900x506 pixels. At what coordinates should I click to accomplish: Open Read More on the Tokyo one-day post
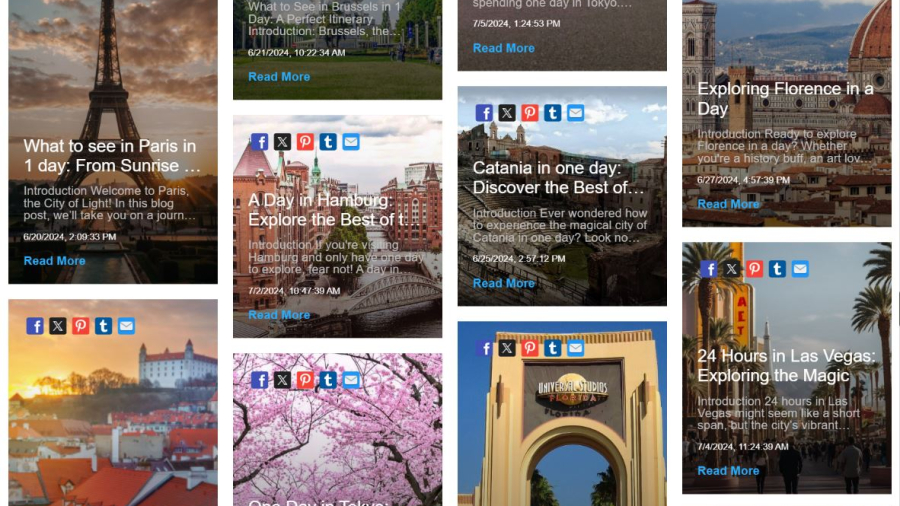coord(503,48)
